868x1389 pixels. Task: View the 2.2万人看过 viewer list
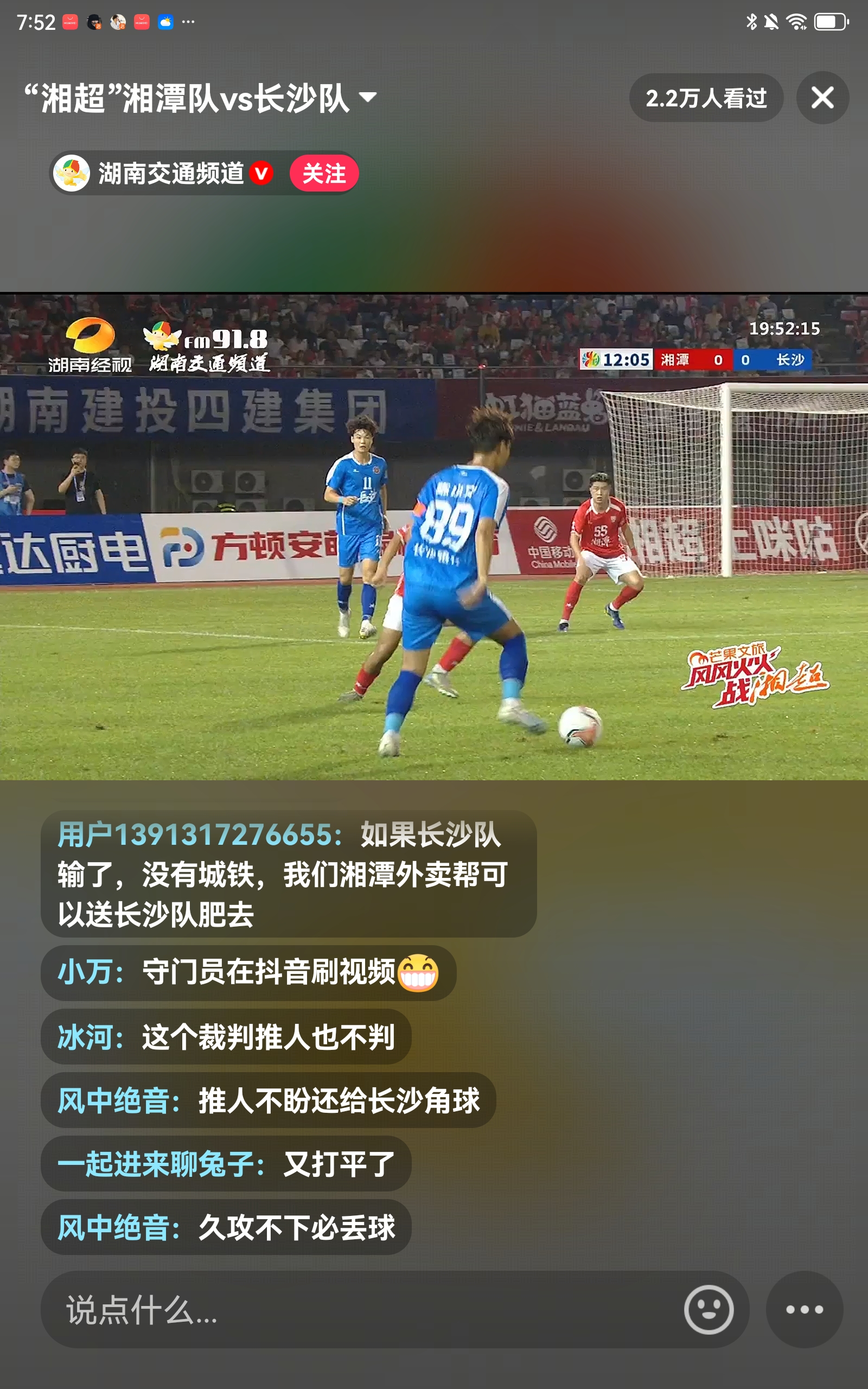[706, 98]
